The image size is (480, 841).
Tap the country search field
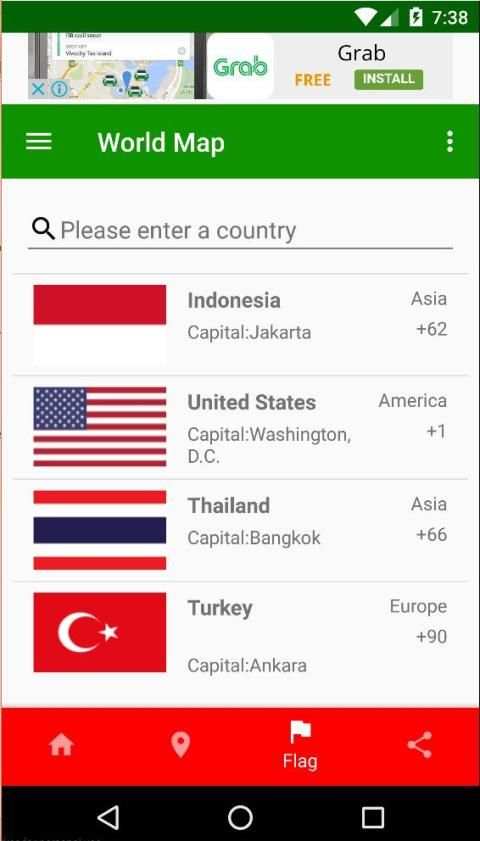coord(240,231)
